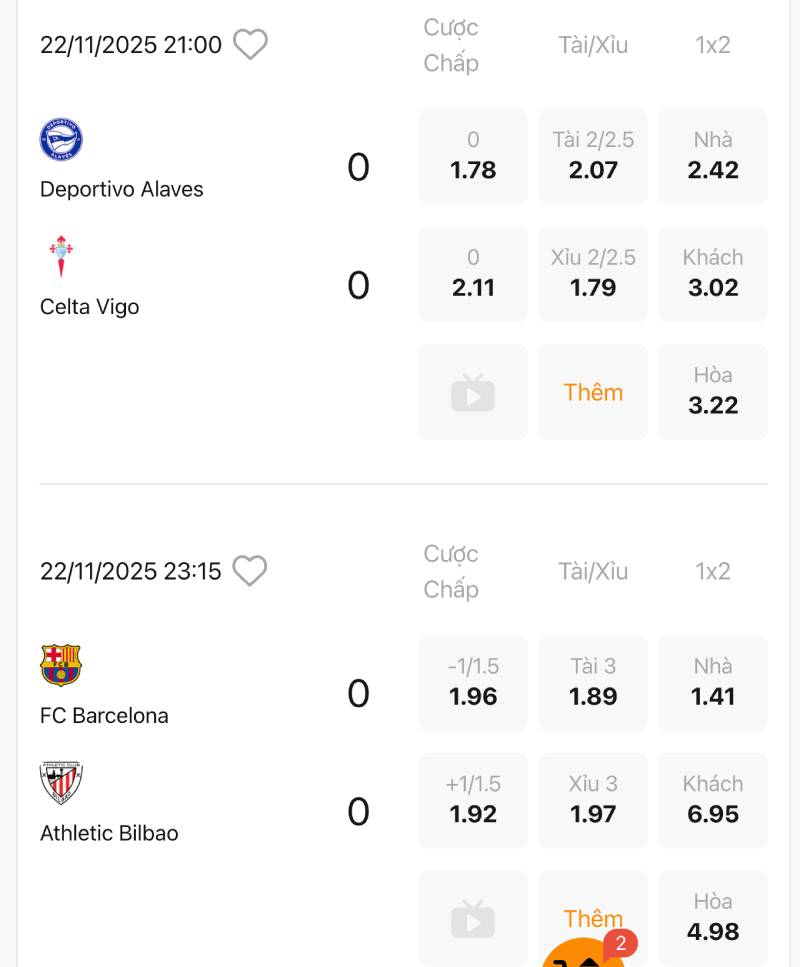Screen dimensions: 800x967
Task: Click the Athletic Bilbao club crest
Action: tap(62, 785)
